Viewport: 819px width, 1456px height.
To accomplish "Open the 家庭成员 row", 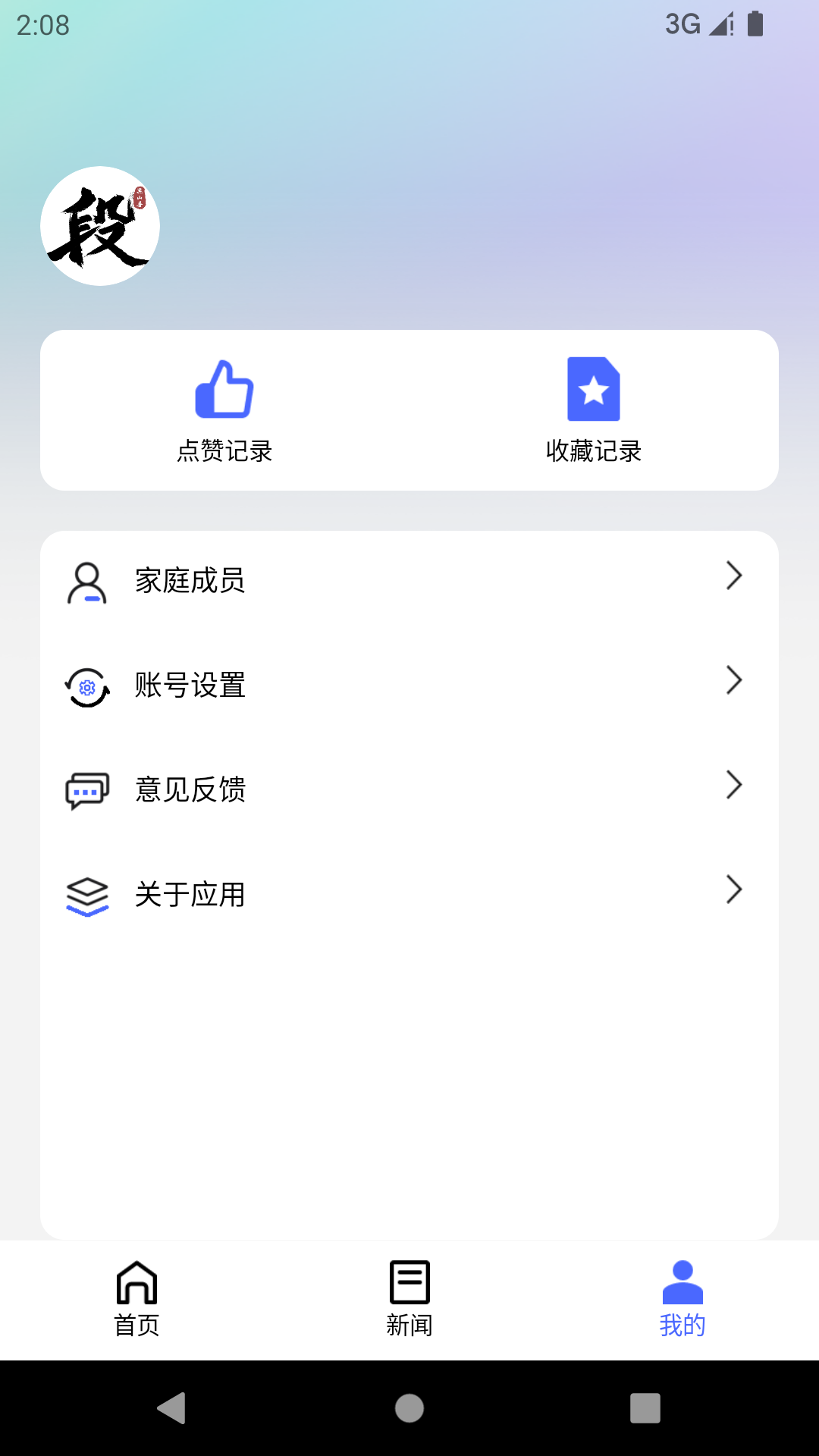I will point(409,581).
